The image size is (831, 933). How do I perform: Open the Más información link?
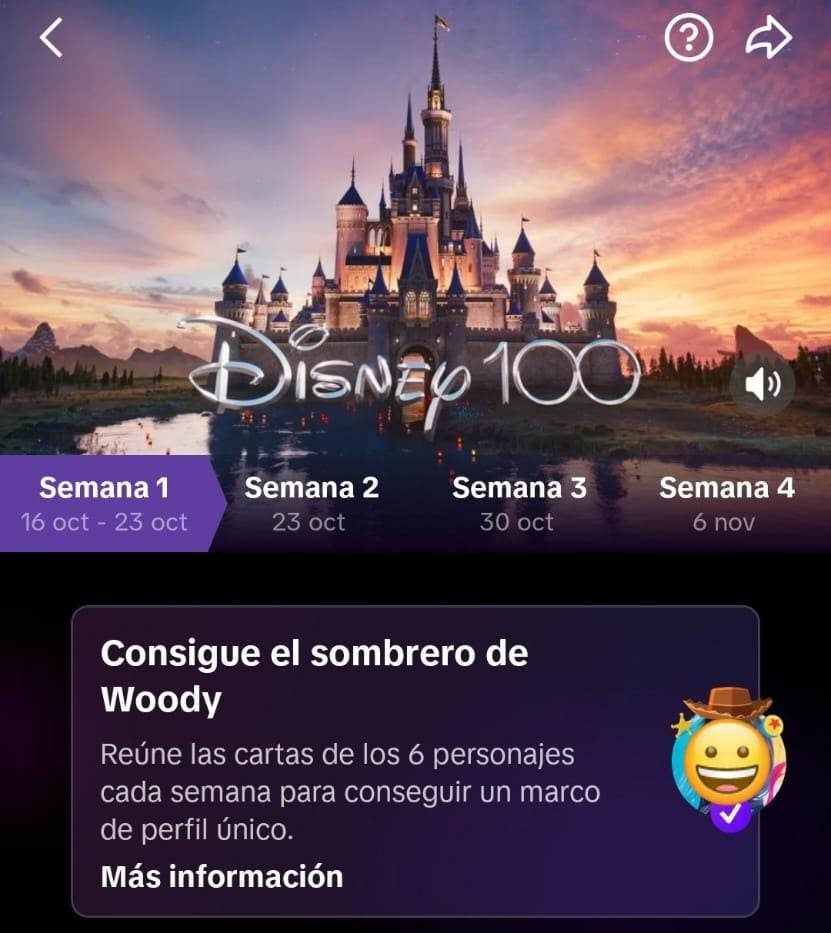coord(222,877)
